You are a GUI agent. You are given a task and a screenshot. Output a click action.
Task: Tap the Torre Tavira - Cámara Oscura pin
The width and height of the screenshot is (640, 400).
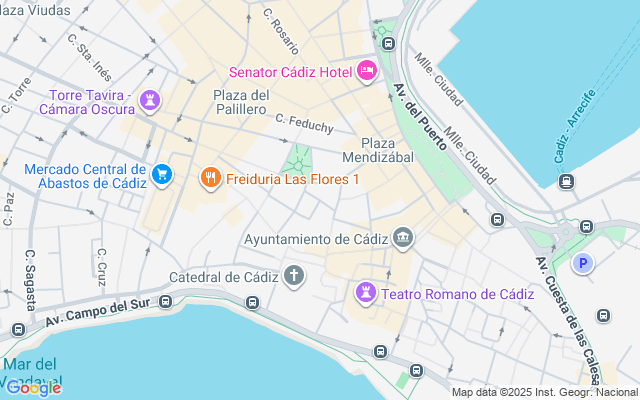[150, 101]
